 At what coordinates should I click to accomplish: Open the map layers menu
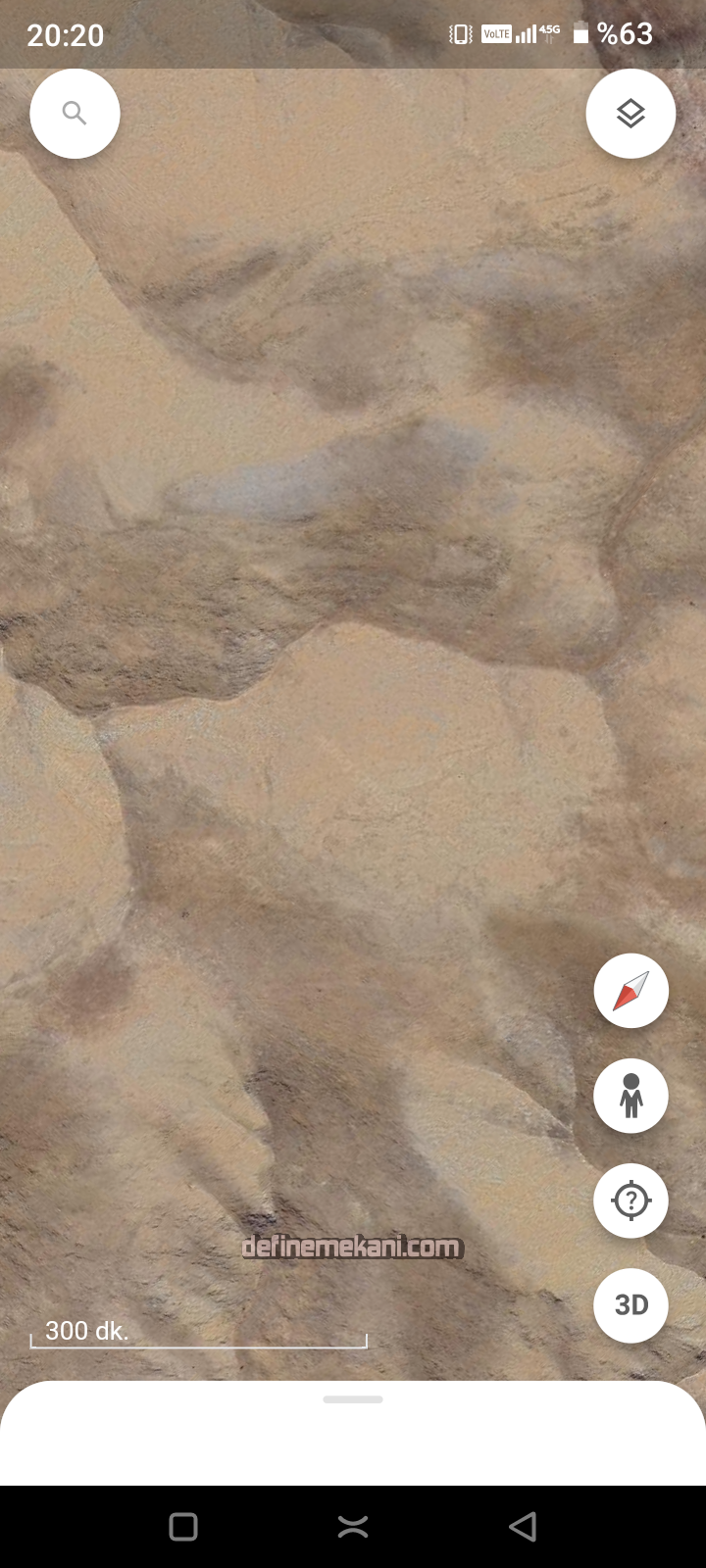point(630,114)
